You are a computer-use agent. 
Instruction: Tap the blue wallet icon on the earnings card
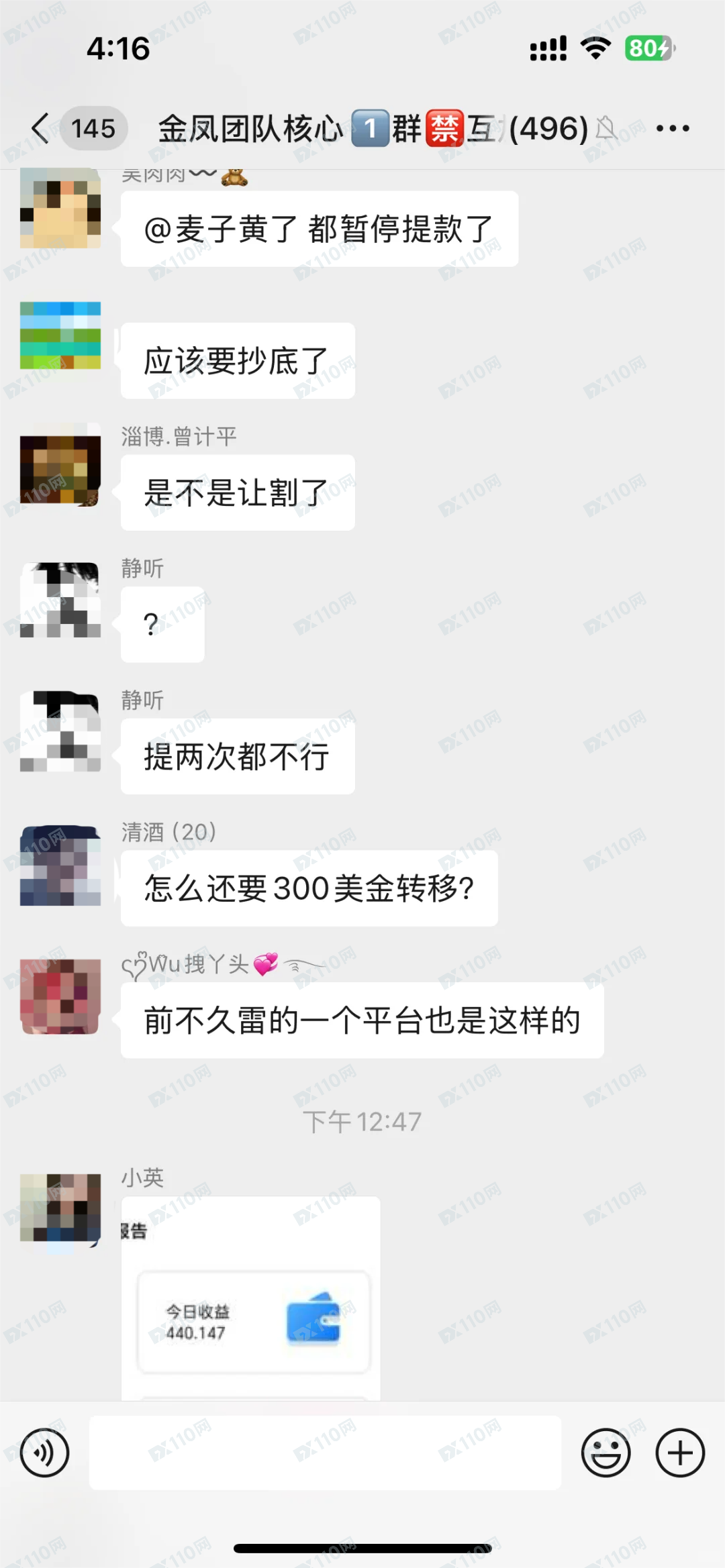click(x=312, y=1318)
